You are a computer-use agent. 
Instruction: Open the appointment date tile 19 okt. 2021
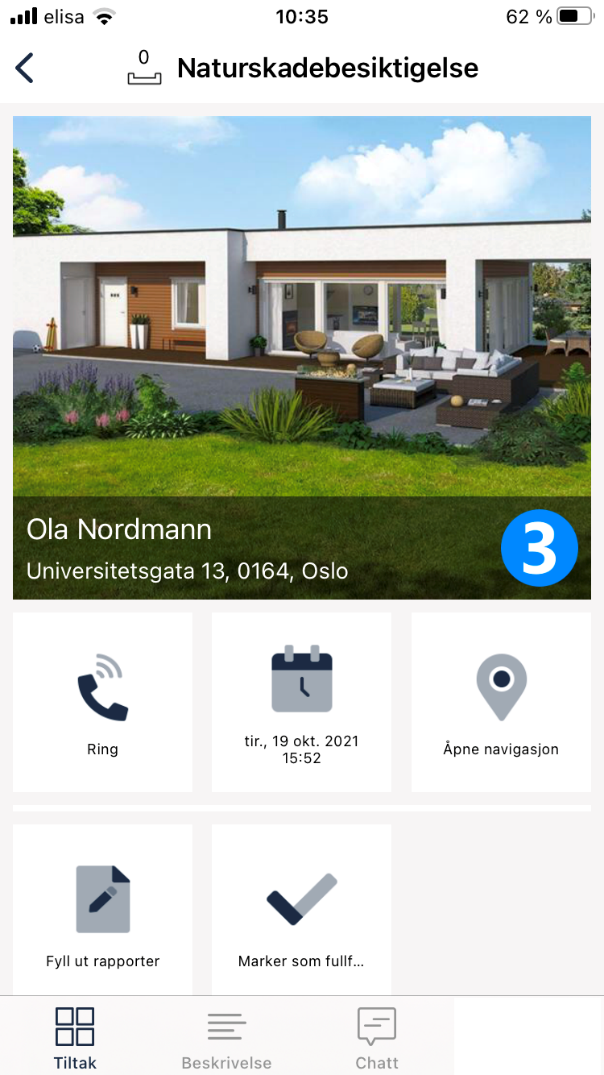coord(301,702)
